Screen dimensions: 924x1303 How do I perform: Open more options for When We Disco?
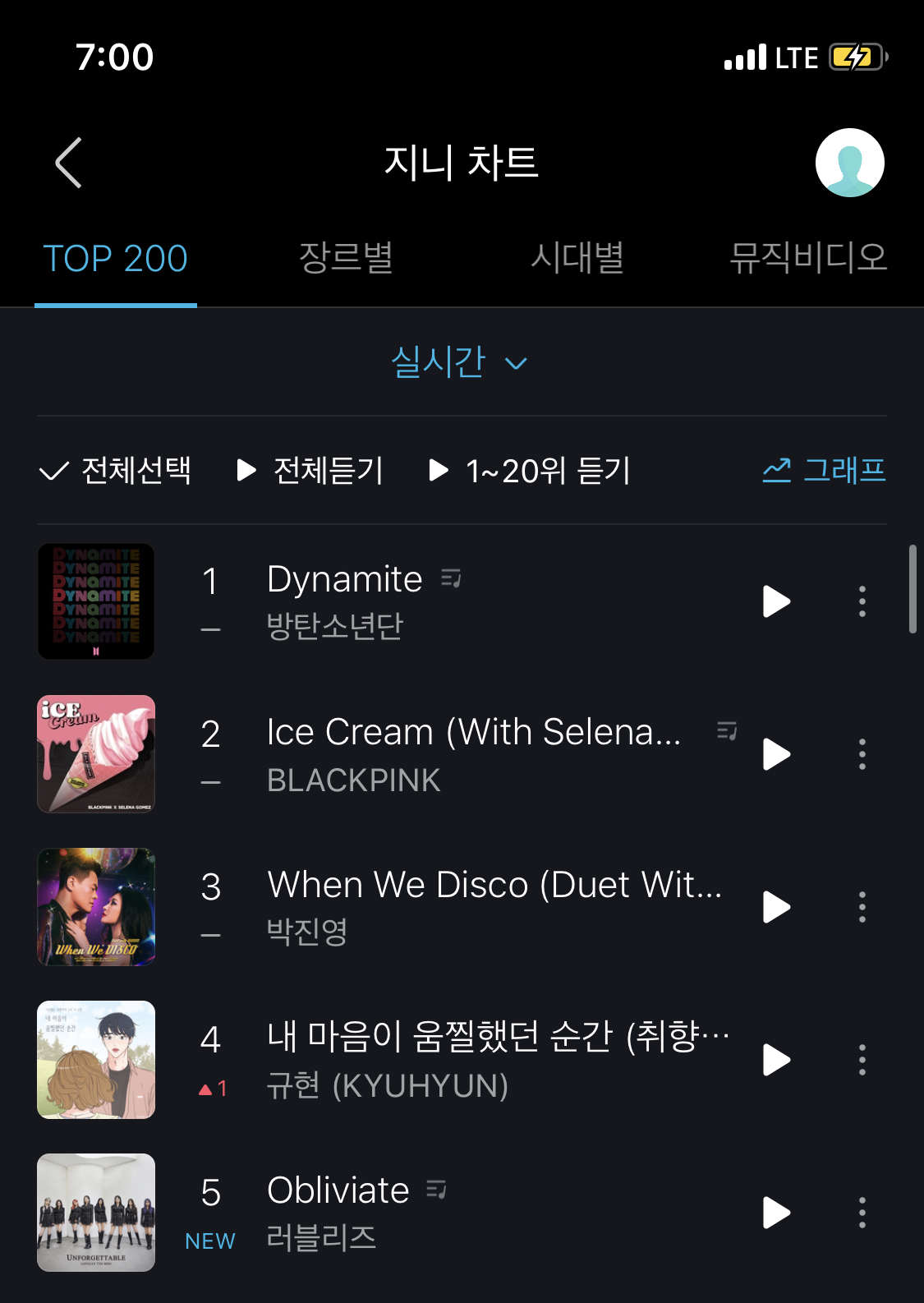(862, 906)
